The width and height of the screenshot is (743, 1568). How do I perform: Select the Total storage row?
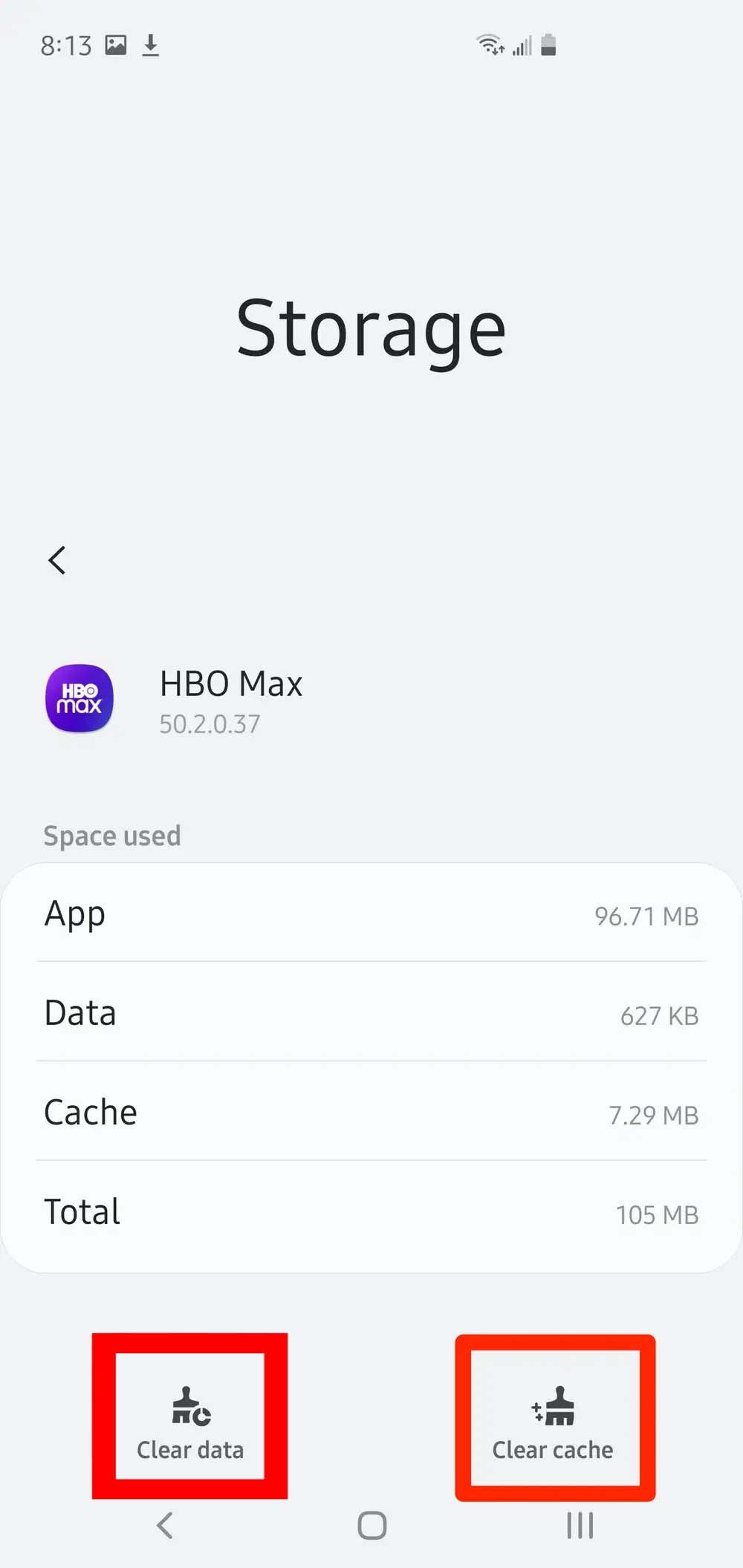[371, 1212]
